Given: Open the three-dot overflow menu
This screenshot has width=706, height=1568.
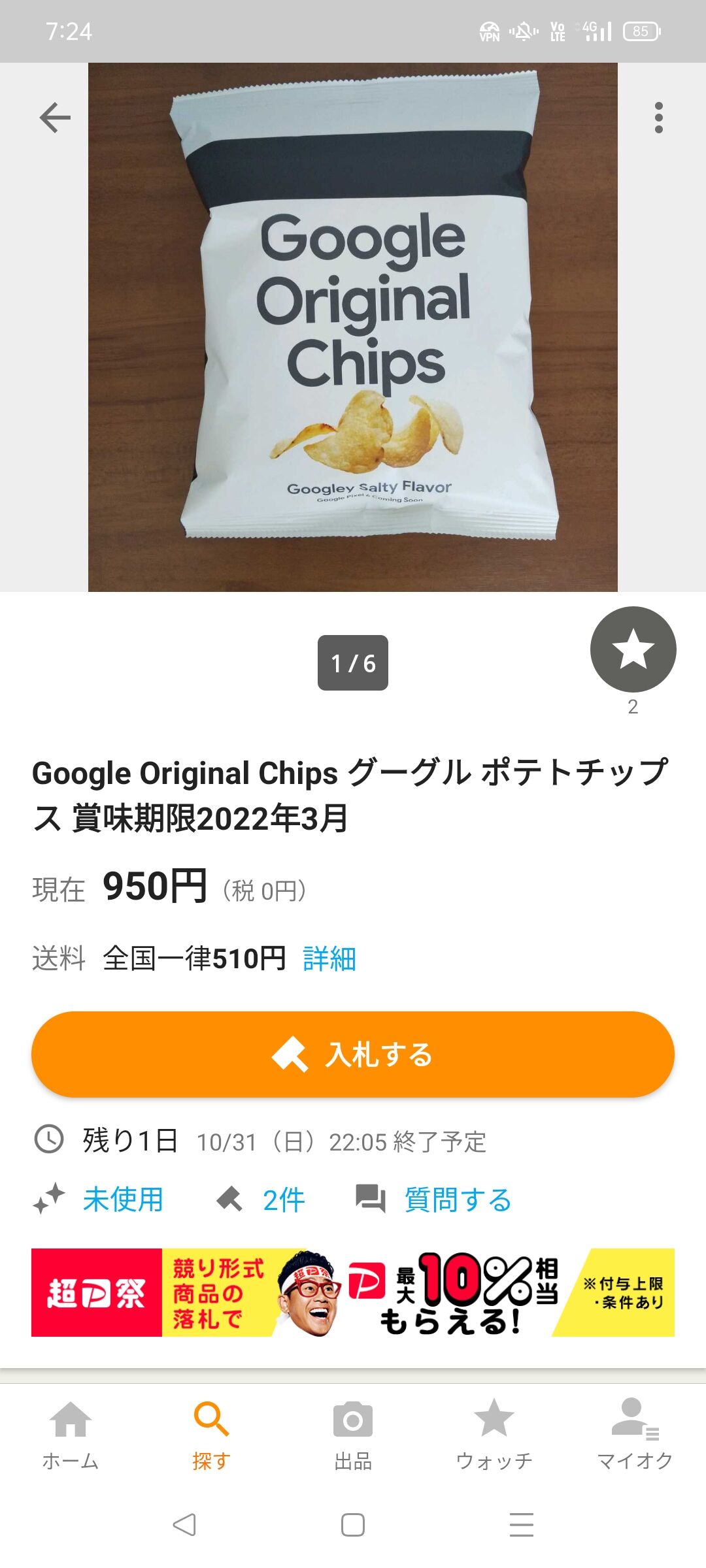Looking at the screenshot, I should coord(658,118).
